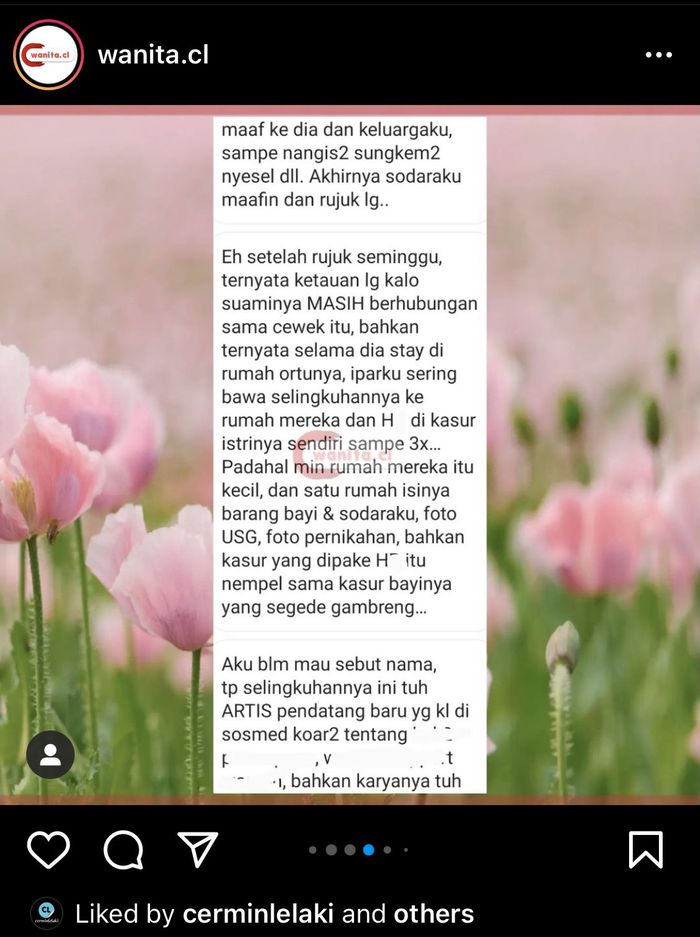This screenshot has height=937, width=700.
Task: Like this post with the heart
Action: click(48, 850)
